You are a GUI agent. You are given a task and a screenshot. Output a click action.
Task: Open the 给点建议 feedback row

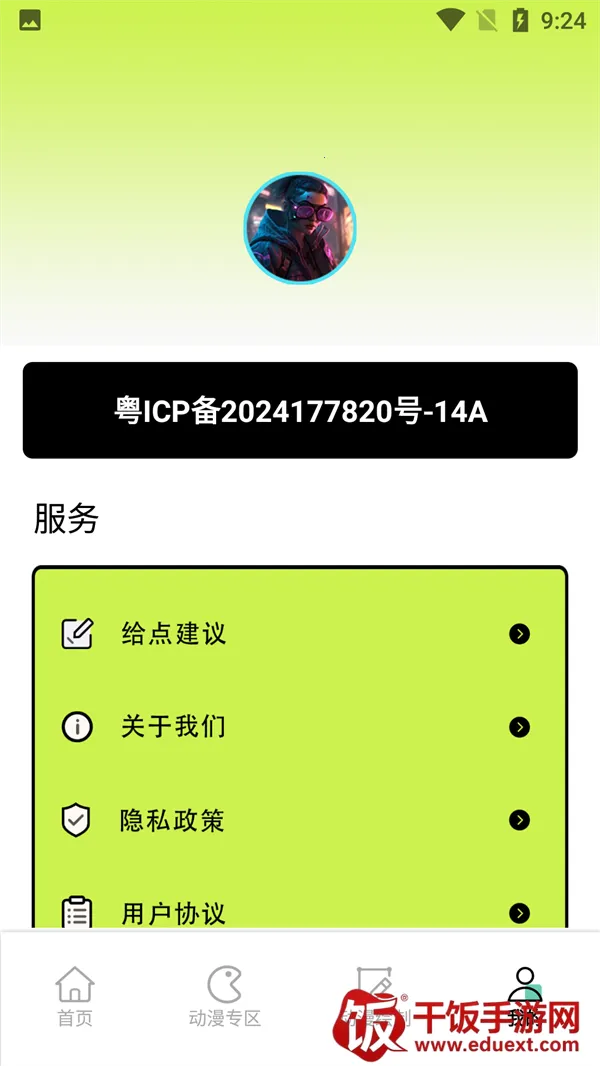click(300, 634)
